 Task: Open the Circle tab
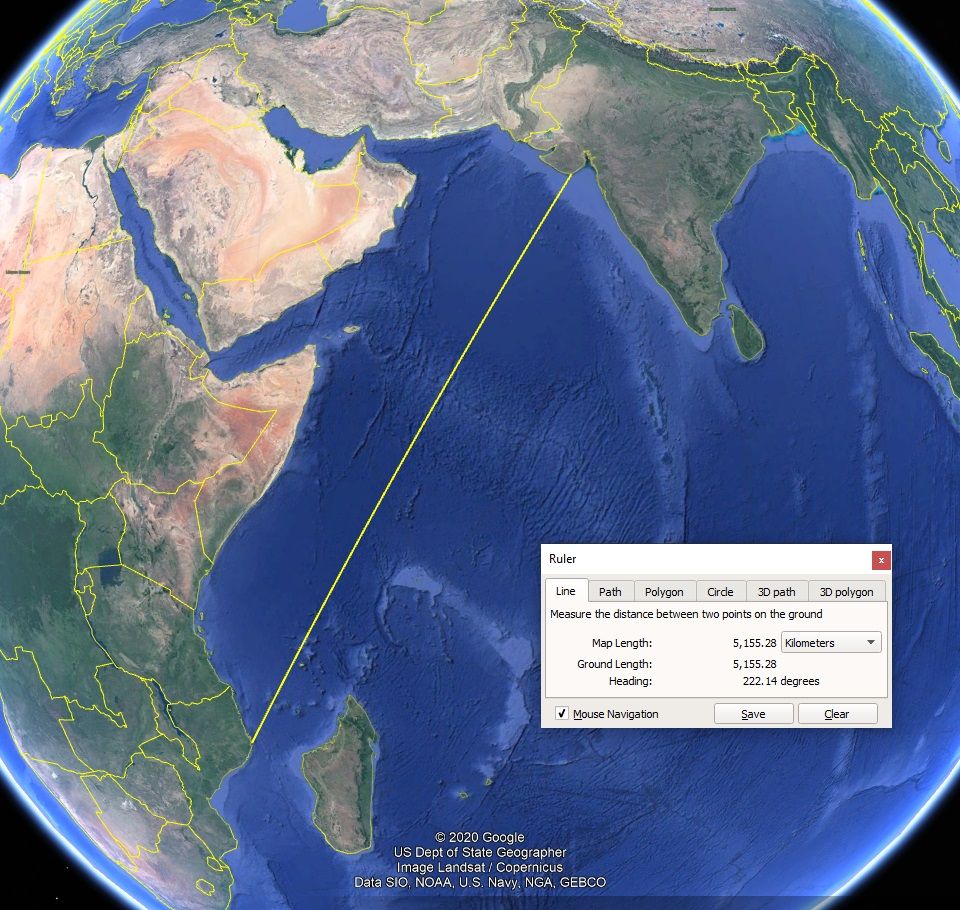pos(721,592)
